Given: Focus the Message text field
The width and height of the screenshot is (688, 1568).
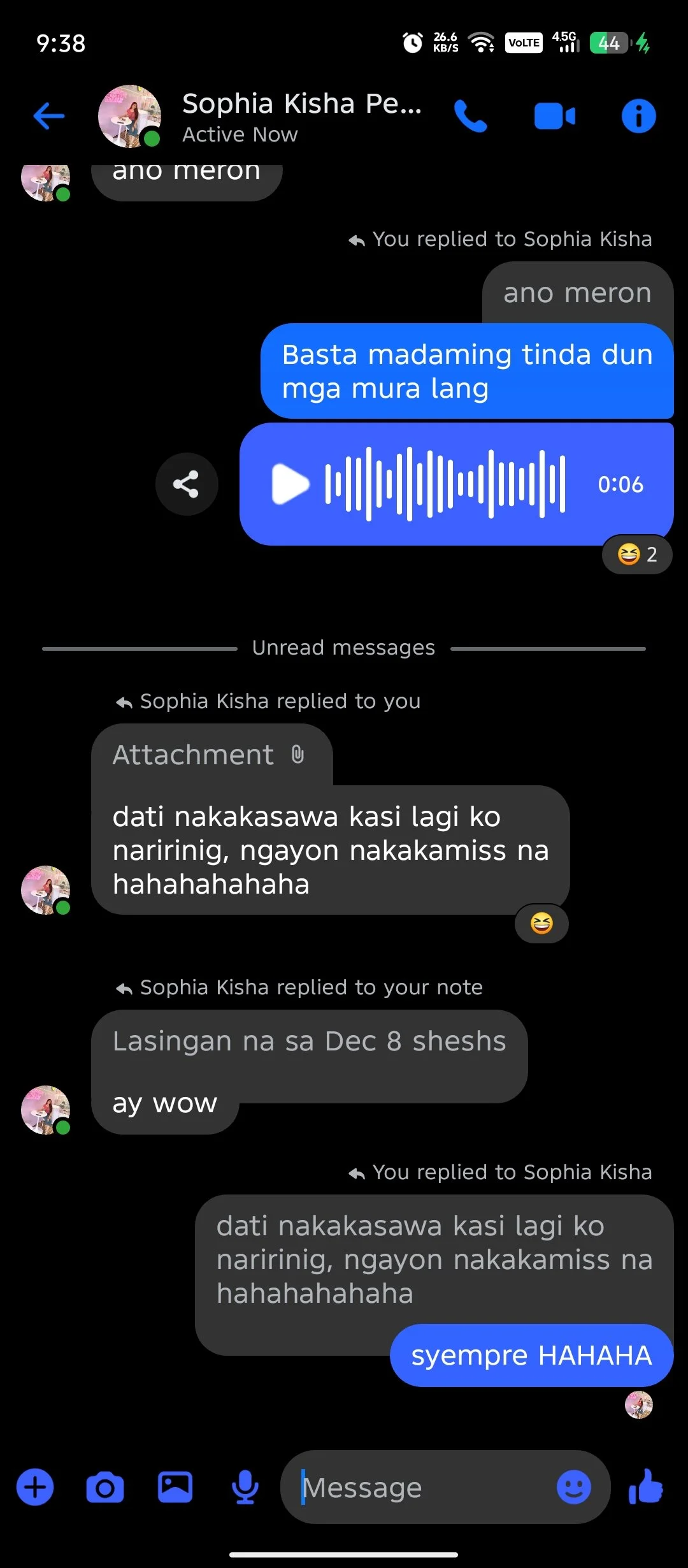Looking at the screenshot, I should tap(420, 1488).
